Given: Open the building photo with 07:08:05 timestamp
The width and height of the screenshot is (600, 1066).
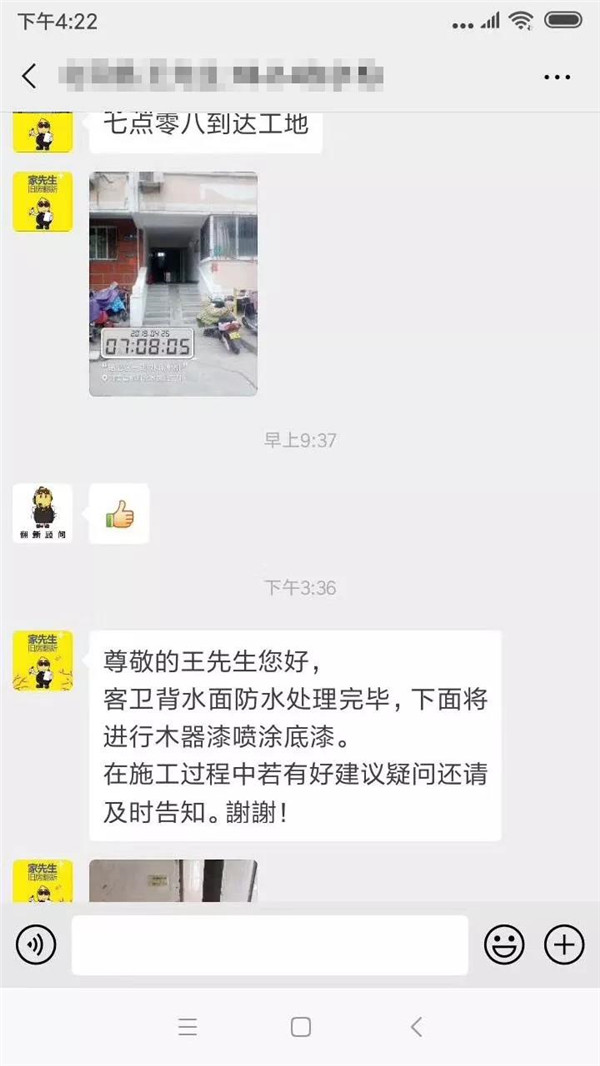Looking at the screenshot, I should point(173,284).
